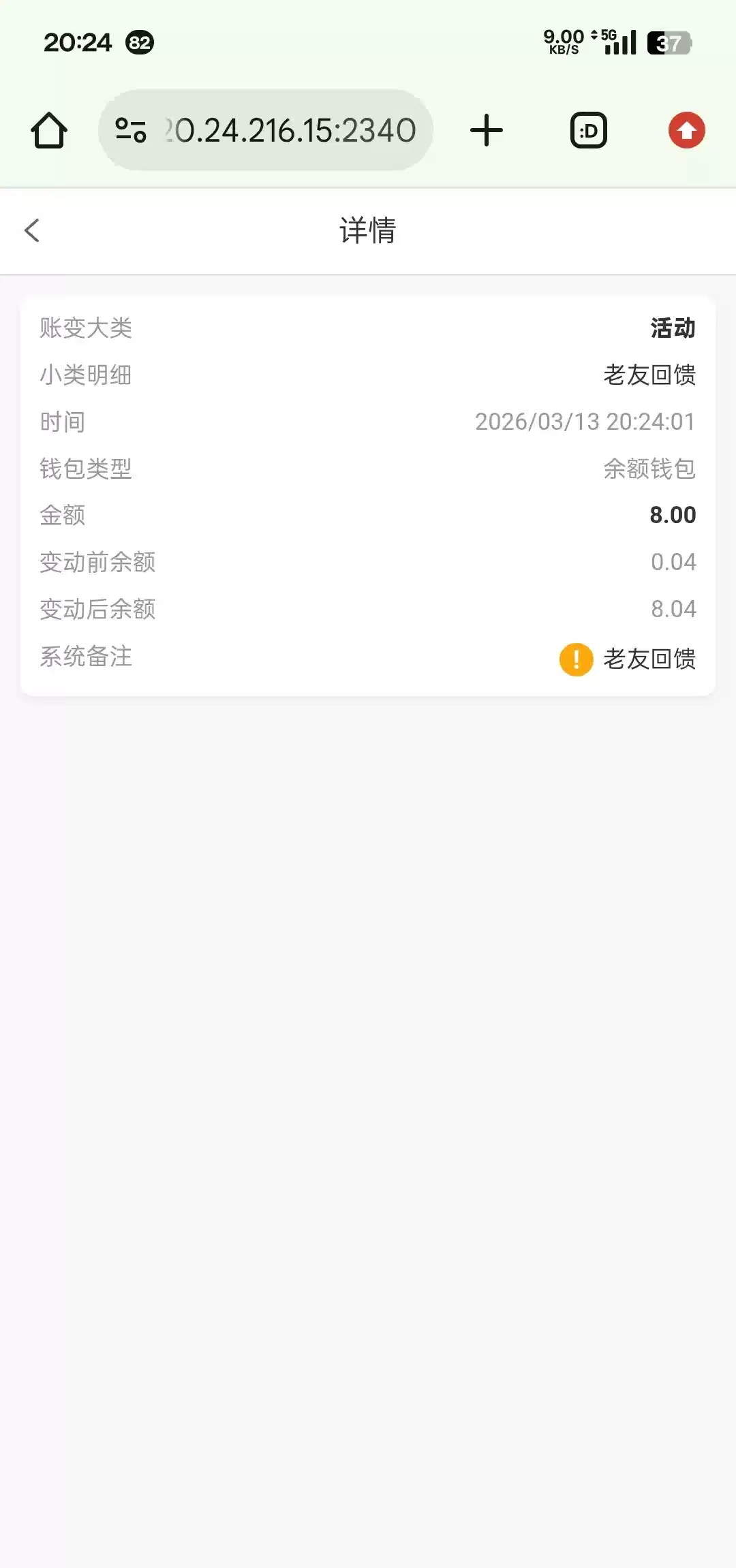Screen dimensions: 736x1568
Task: Open a new browser tab
Action: pos(487,130)
